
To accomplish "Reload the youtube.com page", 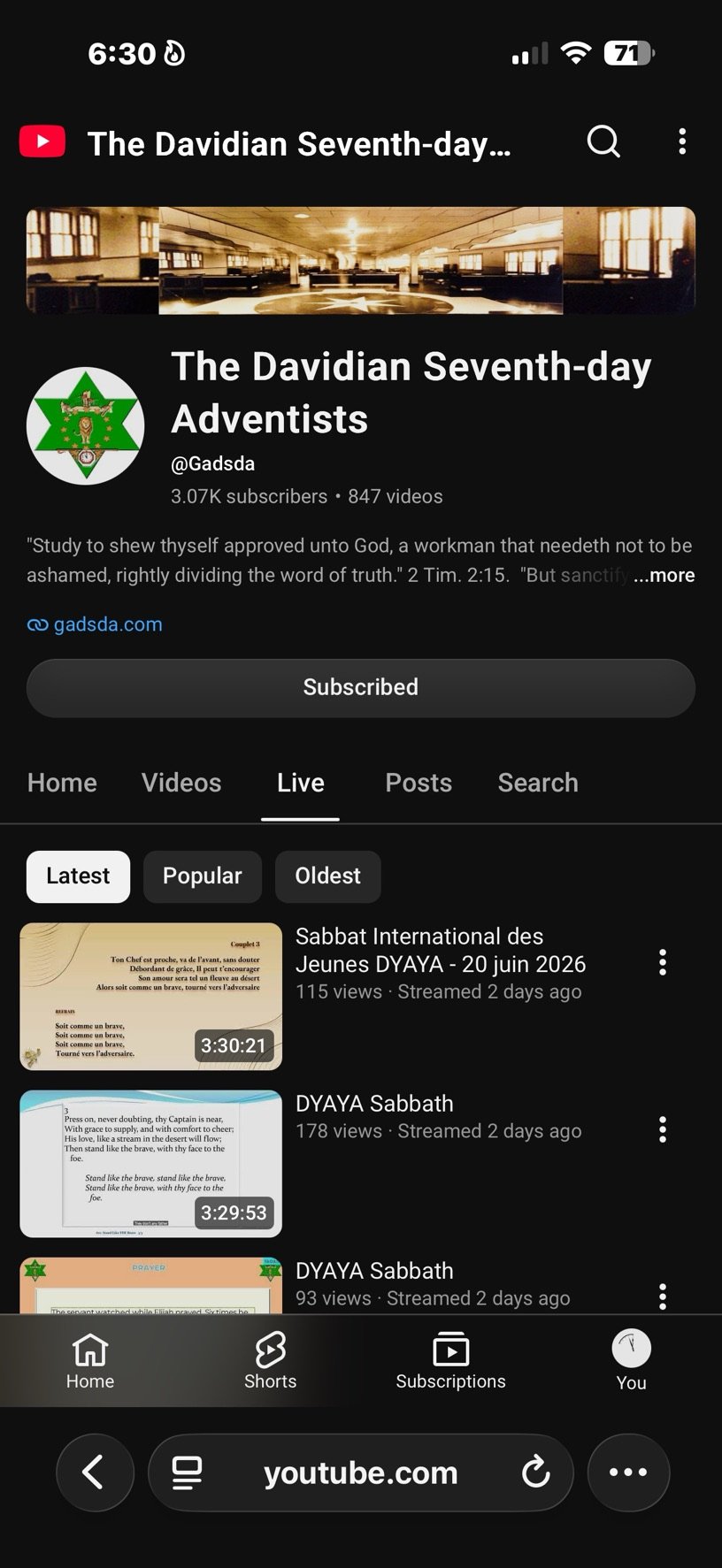I will pos(535,1472).
